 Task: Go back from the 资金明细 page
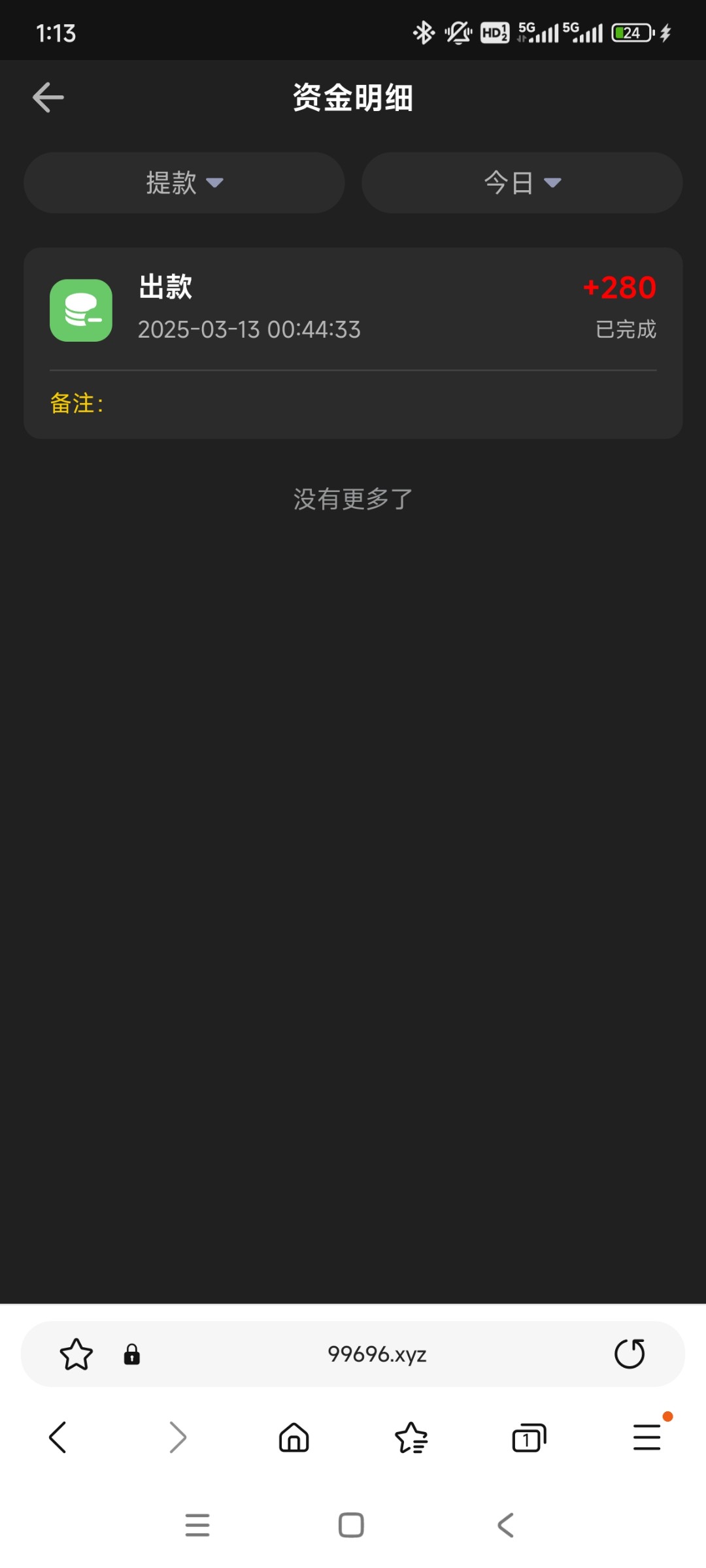pos(48,97)
